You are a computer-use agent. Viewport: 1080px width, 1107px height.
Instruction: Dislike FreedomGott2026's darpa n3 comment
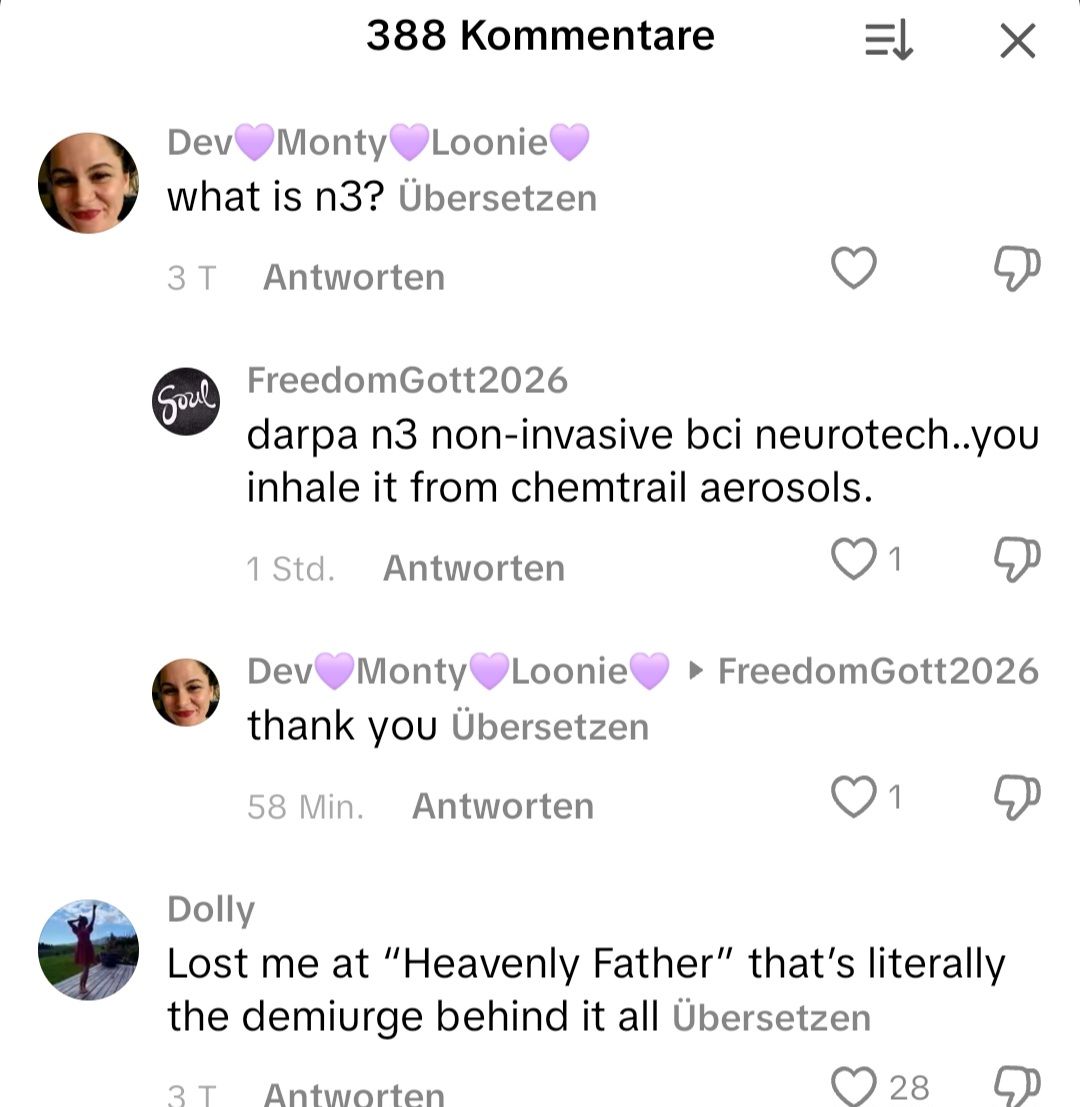1017,559
